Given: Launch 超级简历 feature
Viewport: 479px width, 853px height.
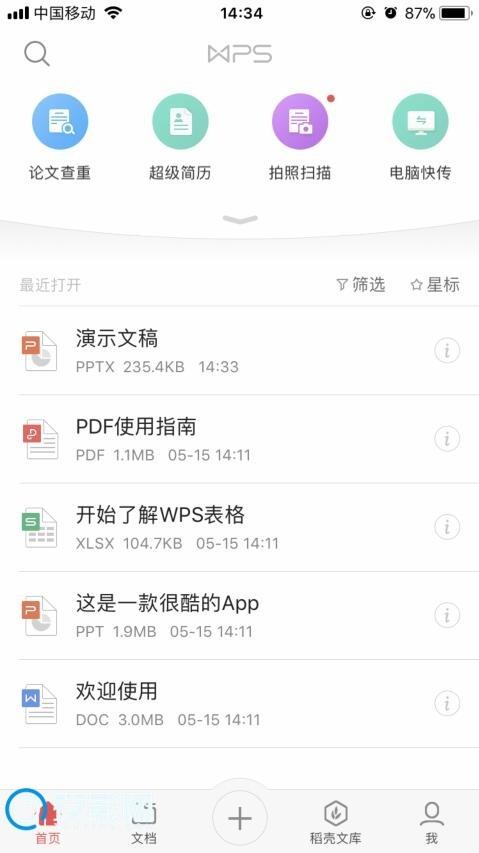Looking at the screenshot, I should (x=180, y=138).
